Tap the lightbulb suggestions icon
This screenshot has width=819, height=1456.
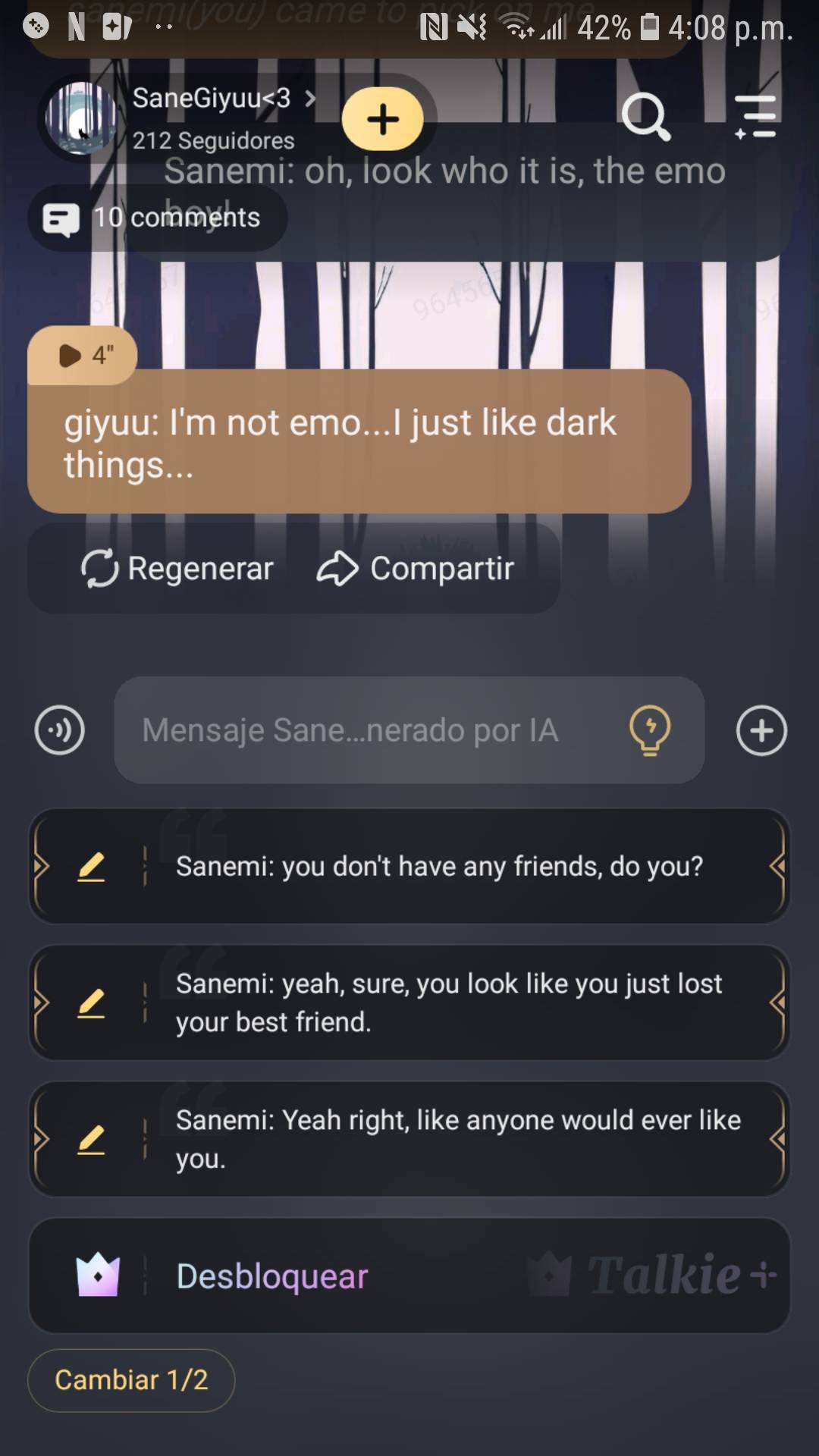650,730
